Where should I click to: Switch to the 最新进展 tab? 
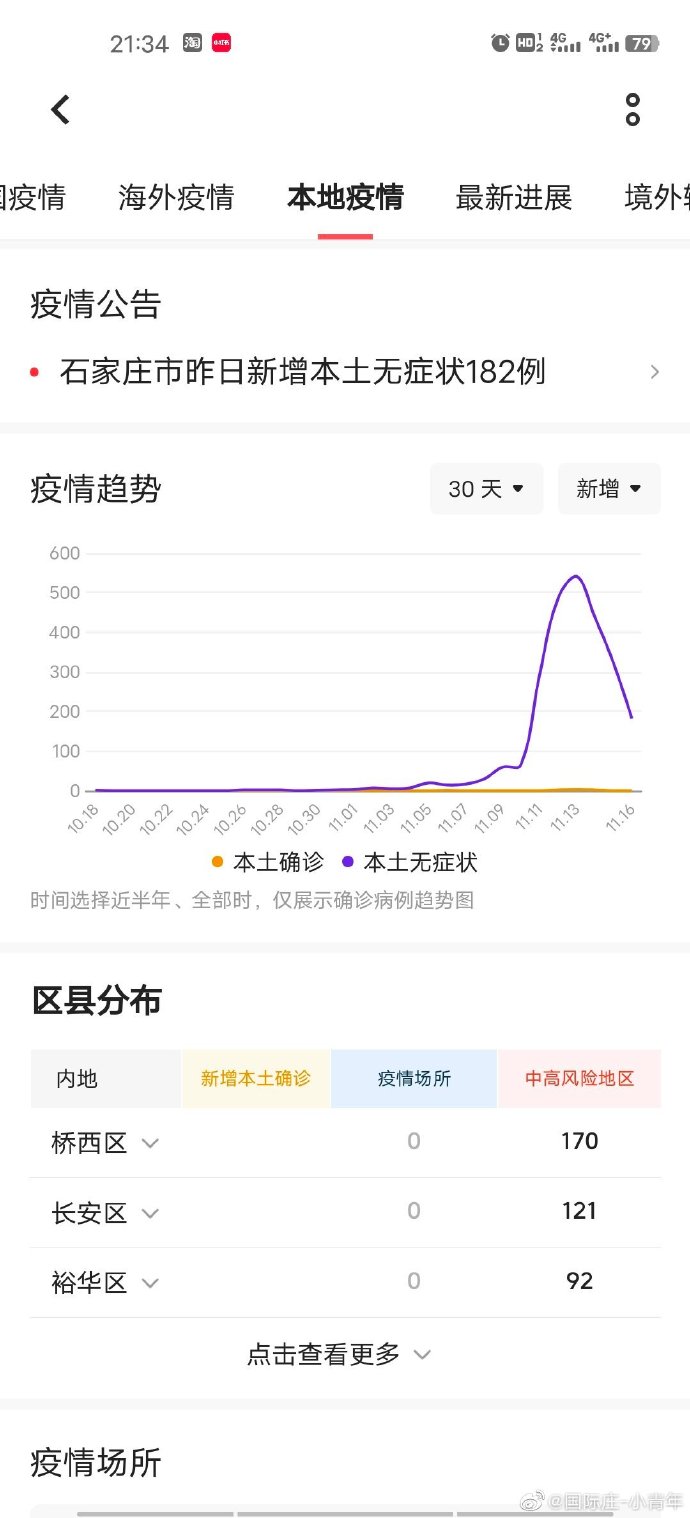coord(513,198)
